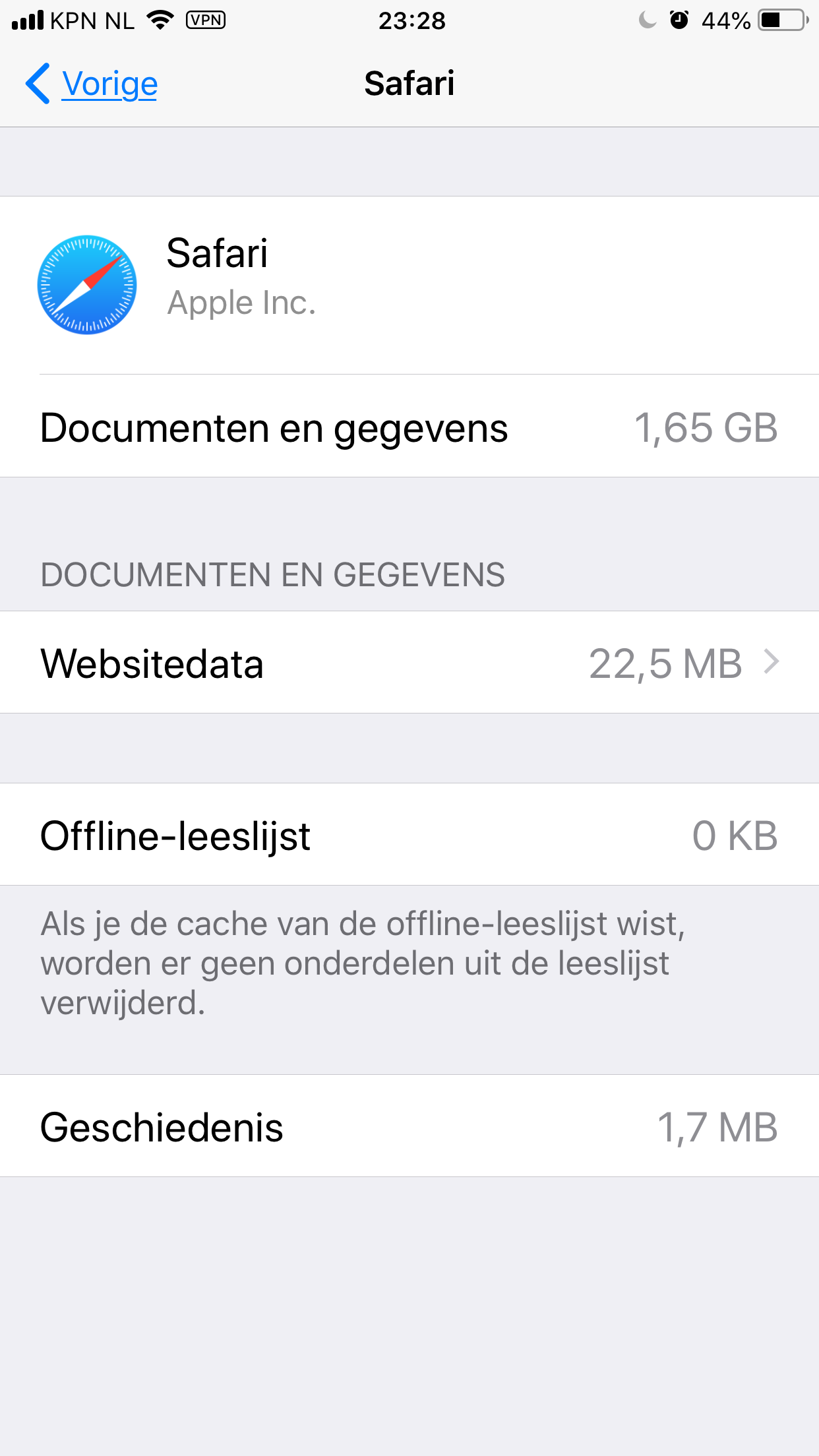Tap the Safari app icon
The image size is (819, 1456).
click(x=86, y=284)
